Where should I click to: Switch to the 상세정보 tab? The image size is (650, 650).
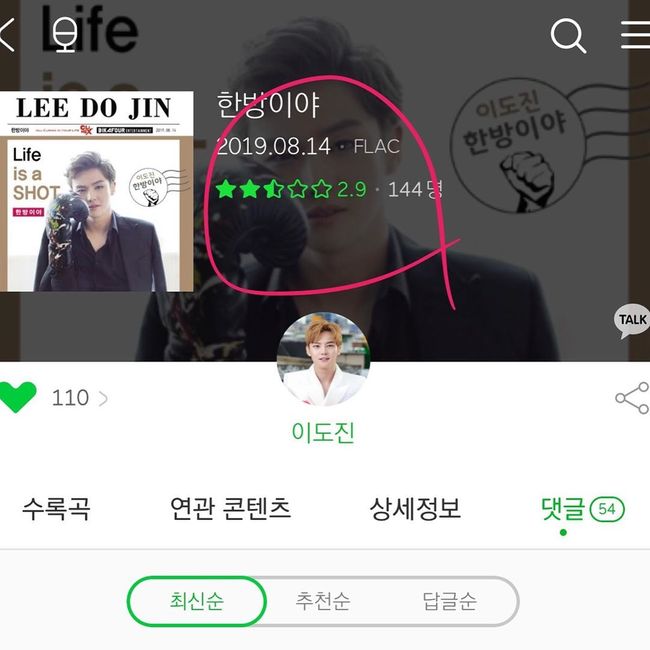(415, 509)
